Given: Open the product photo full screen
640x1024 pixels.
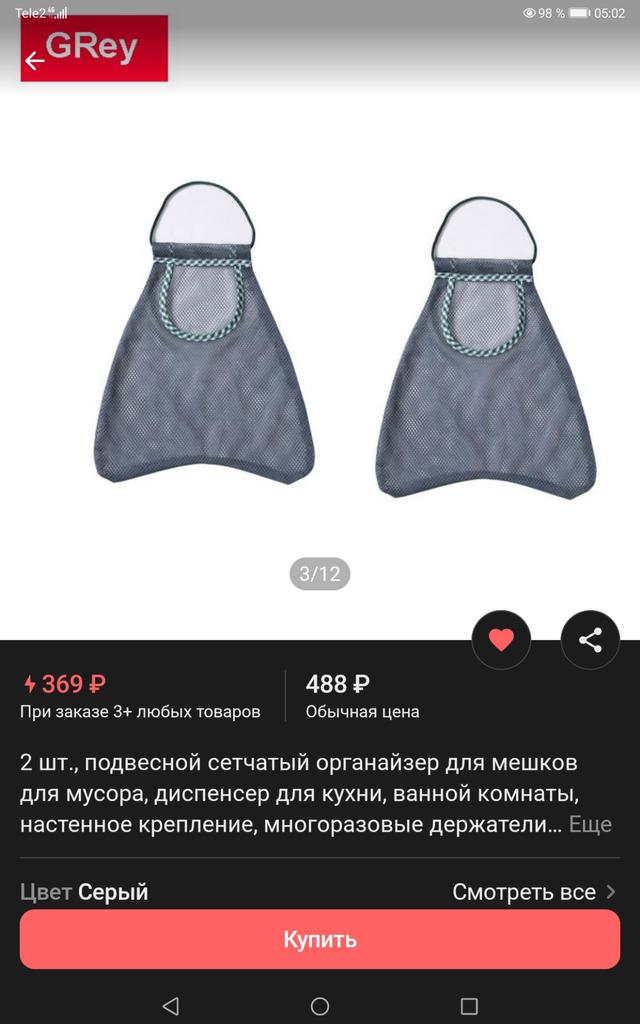Looking at the screenshot, I should coord(320,340).
